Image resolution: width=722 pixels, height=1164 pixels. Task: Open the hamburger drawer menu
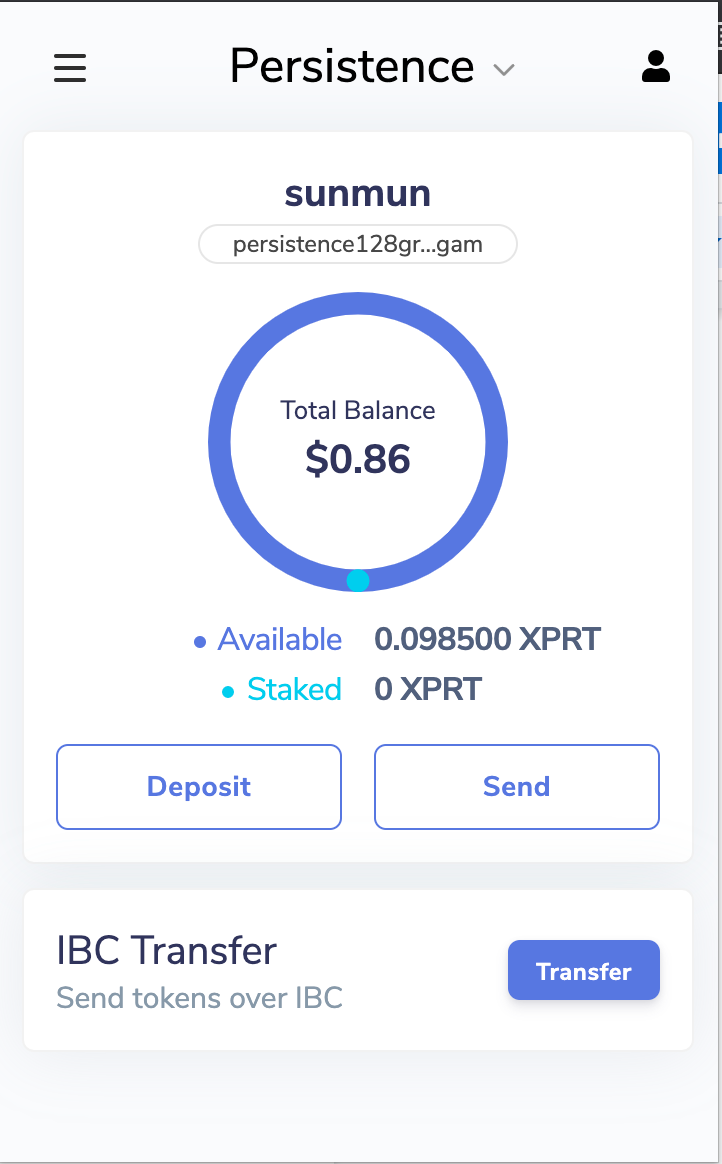pos(70,68)
